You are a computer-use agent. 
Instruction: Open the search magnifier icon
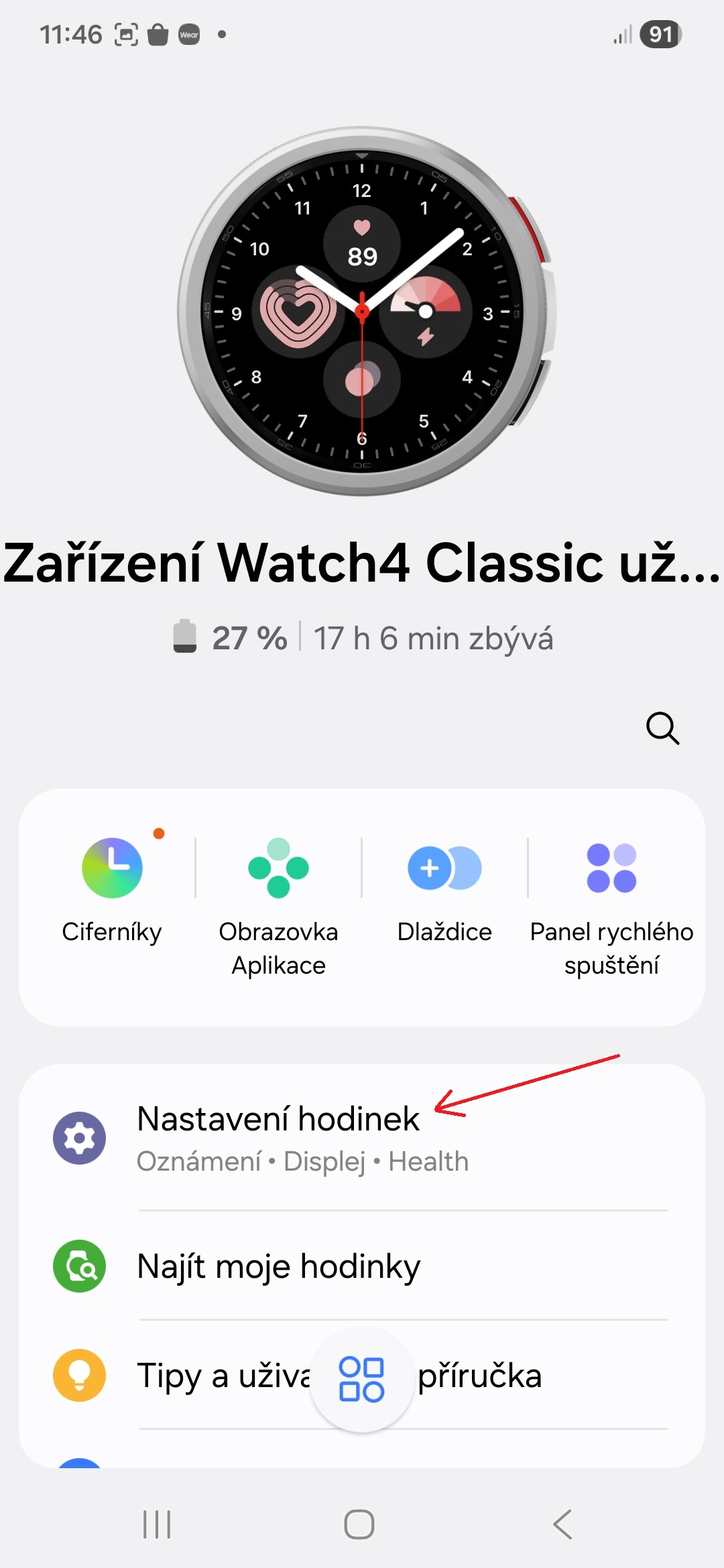click(662, 728)
